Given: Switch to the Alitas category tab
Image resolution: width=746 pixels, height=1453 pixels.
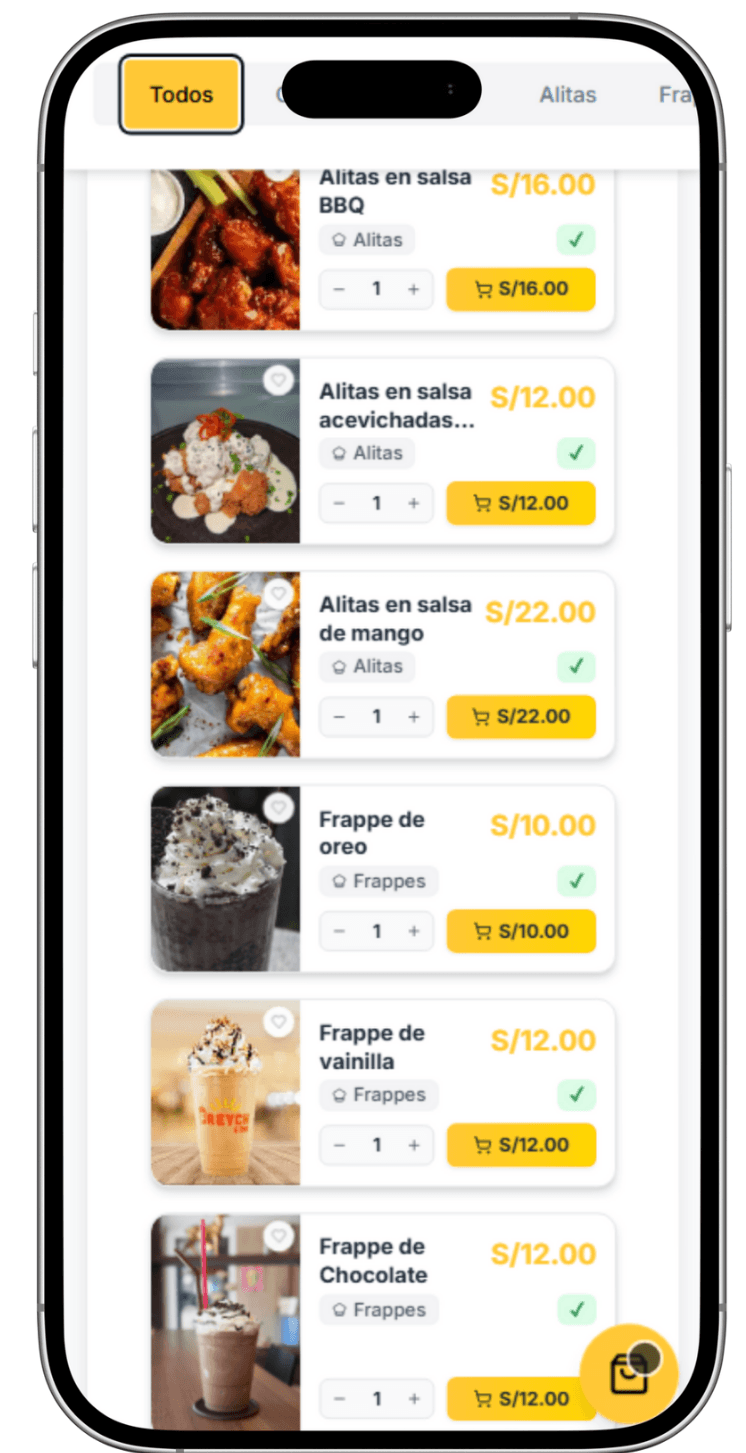Looking at the screenshot, I should 567,95.
